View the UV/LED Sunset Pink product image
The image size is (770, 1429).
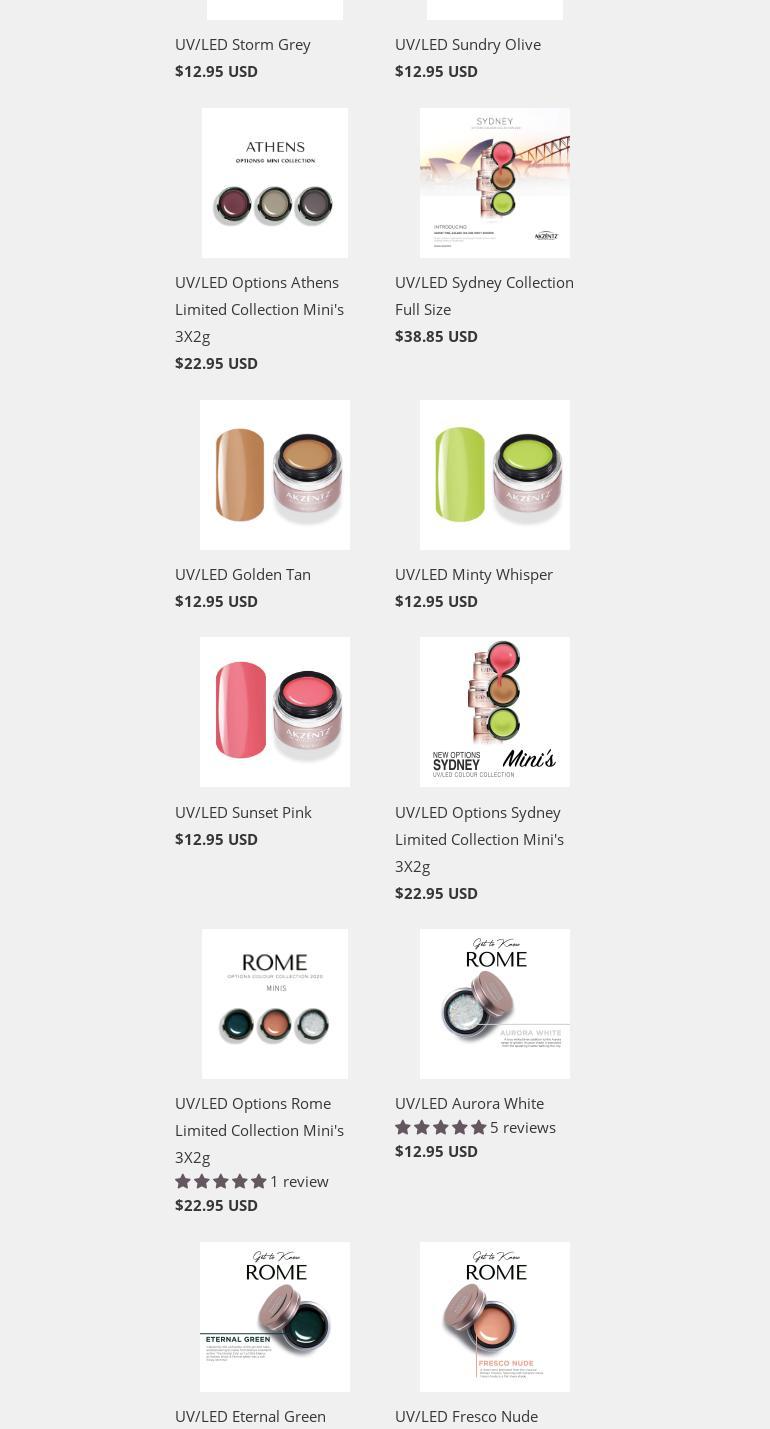[275, 712]
